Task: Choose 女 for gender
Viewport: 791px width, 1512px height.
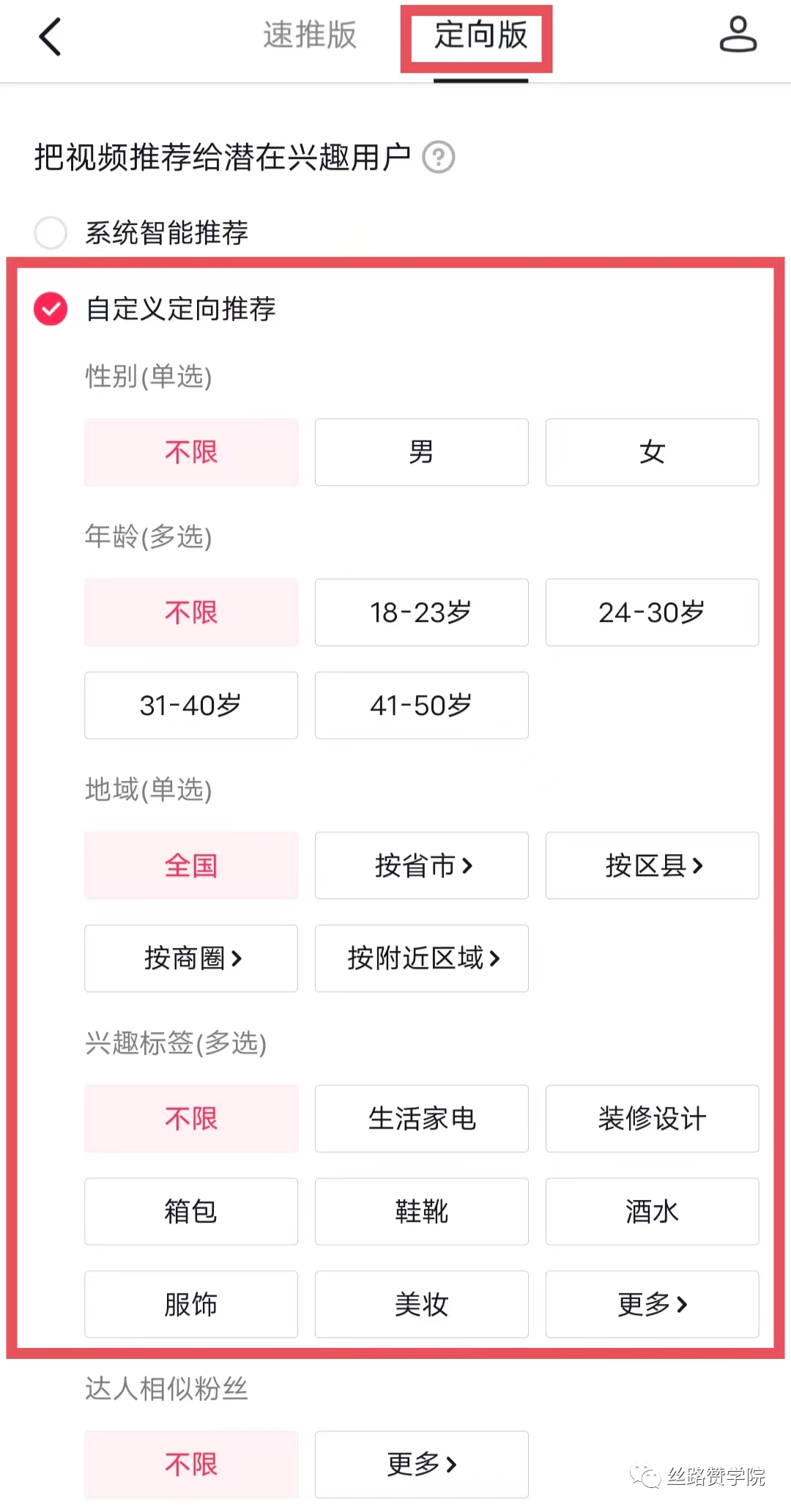Action: (653, 452)
